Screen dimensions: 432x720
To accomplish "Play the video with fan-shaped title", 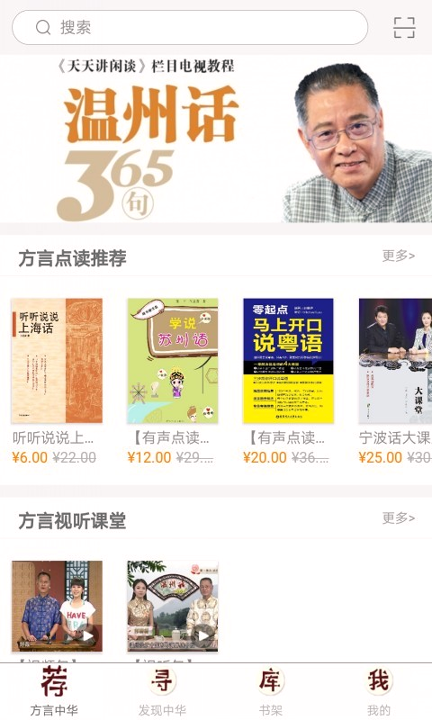I will click(173, 606).
